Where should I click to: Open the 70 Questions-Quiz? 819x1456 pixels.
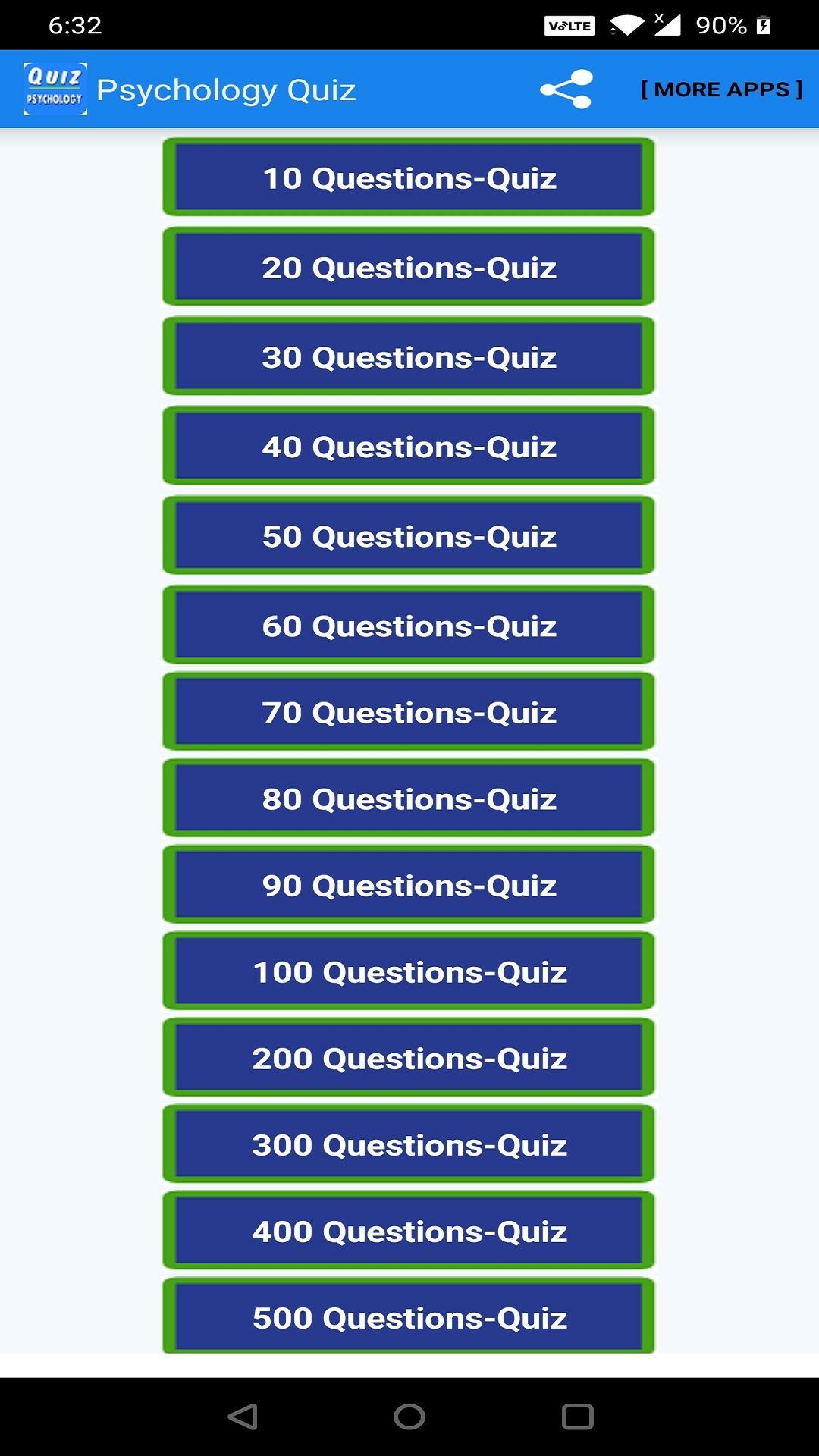(409, 712)
